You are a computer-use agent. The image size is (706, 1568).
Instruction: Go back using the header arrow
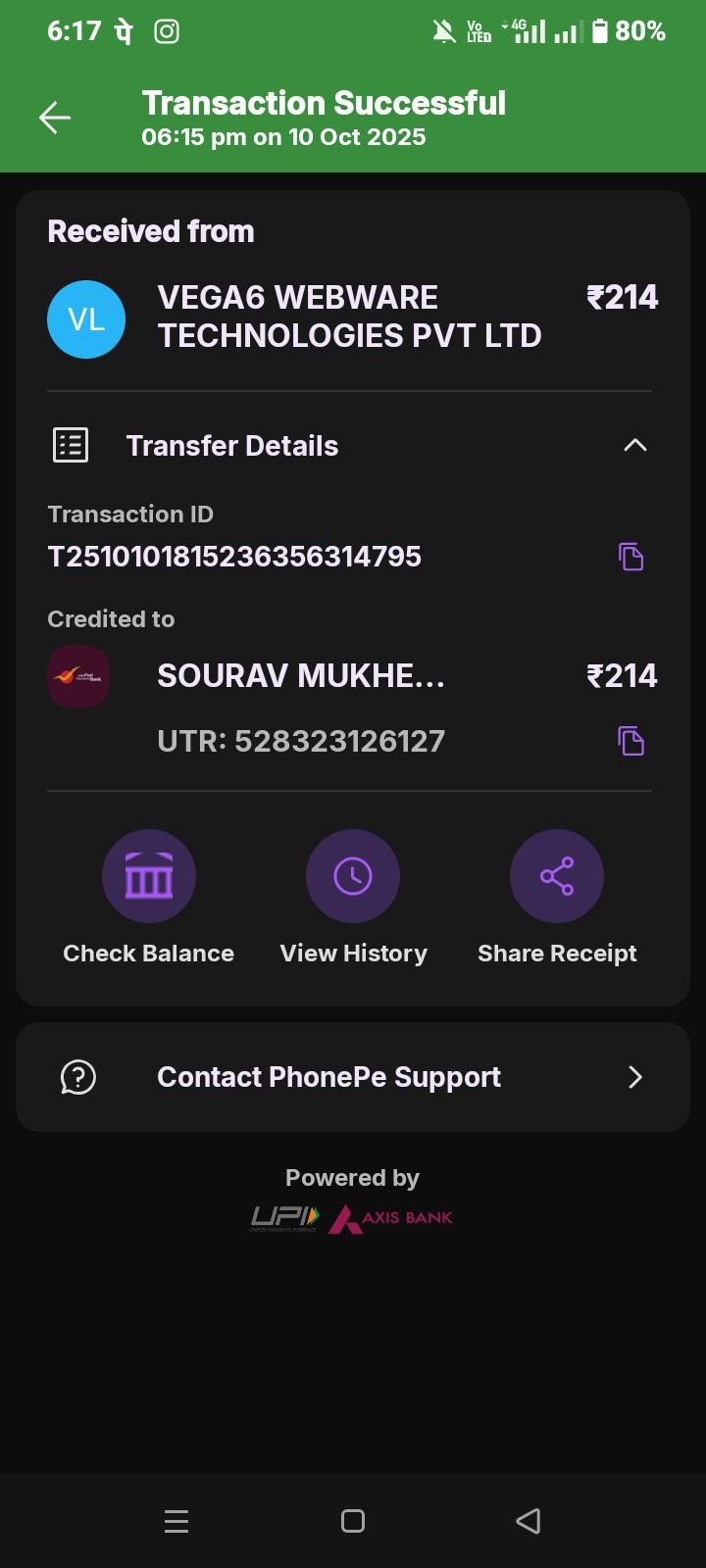point(55,119)
